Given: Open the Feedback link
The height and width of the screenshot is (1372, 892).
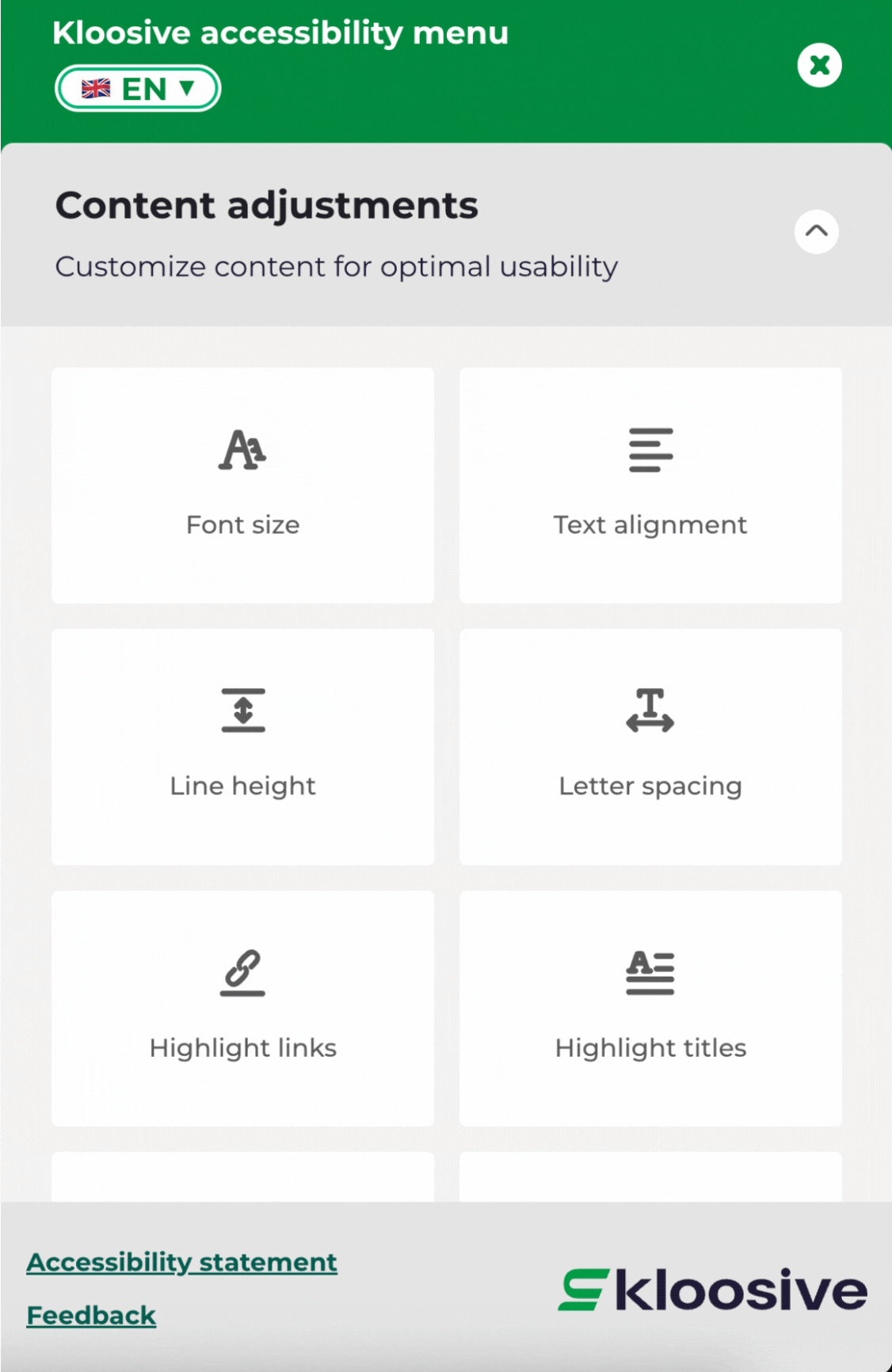Looking at the screenshot, I should [91, 1315].
